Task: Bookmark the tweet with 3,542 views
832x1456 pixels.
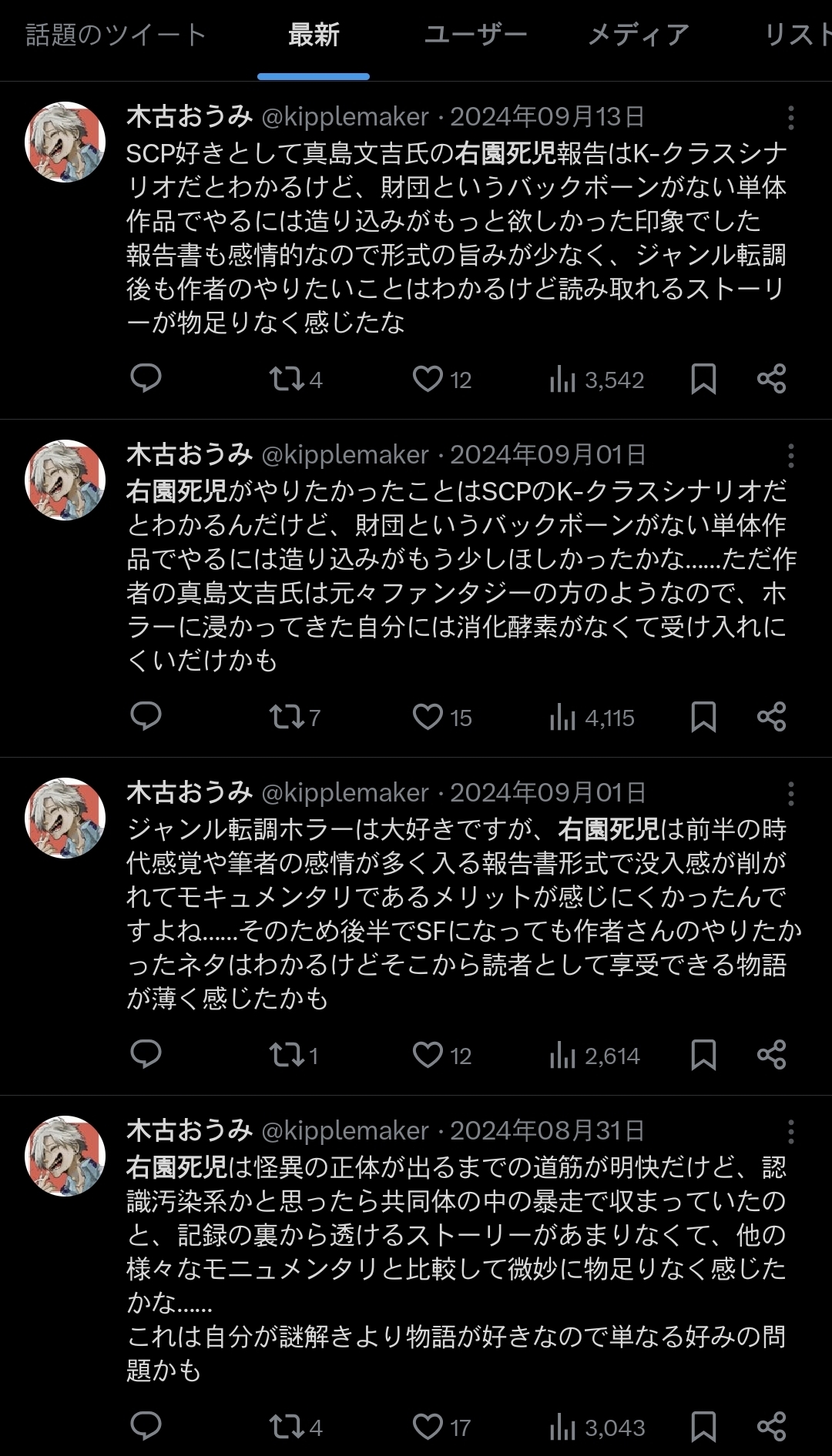Action: (703, 379)
